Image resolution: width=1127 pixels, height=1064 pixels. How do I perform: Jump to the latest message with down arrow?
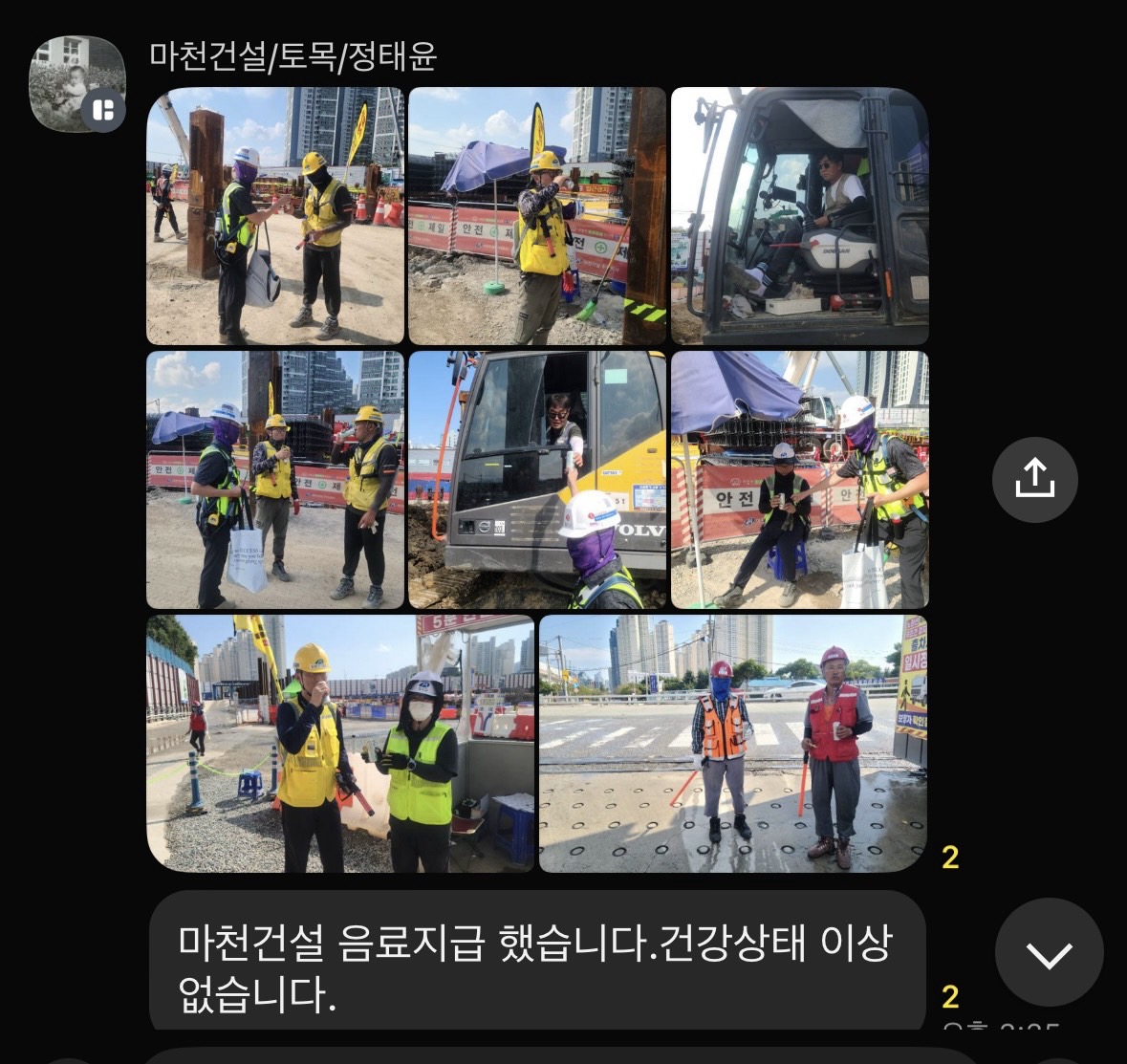click(x=1049, y=952)
